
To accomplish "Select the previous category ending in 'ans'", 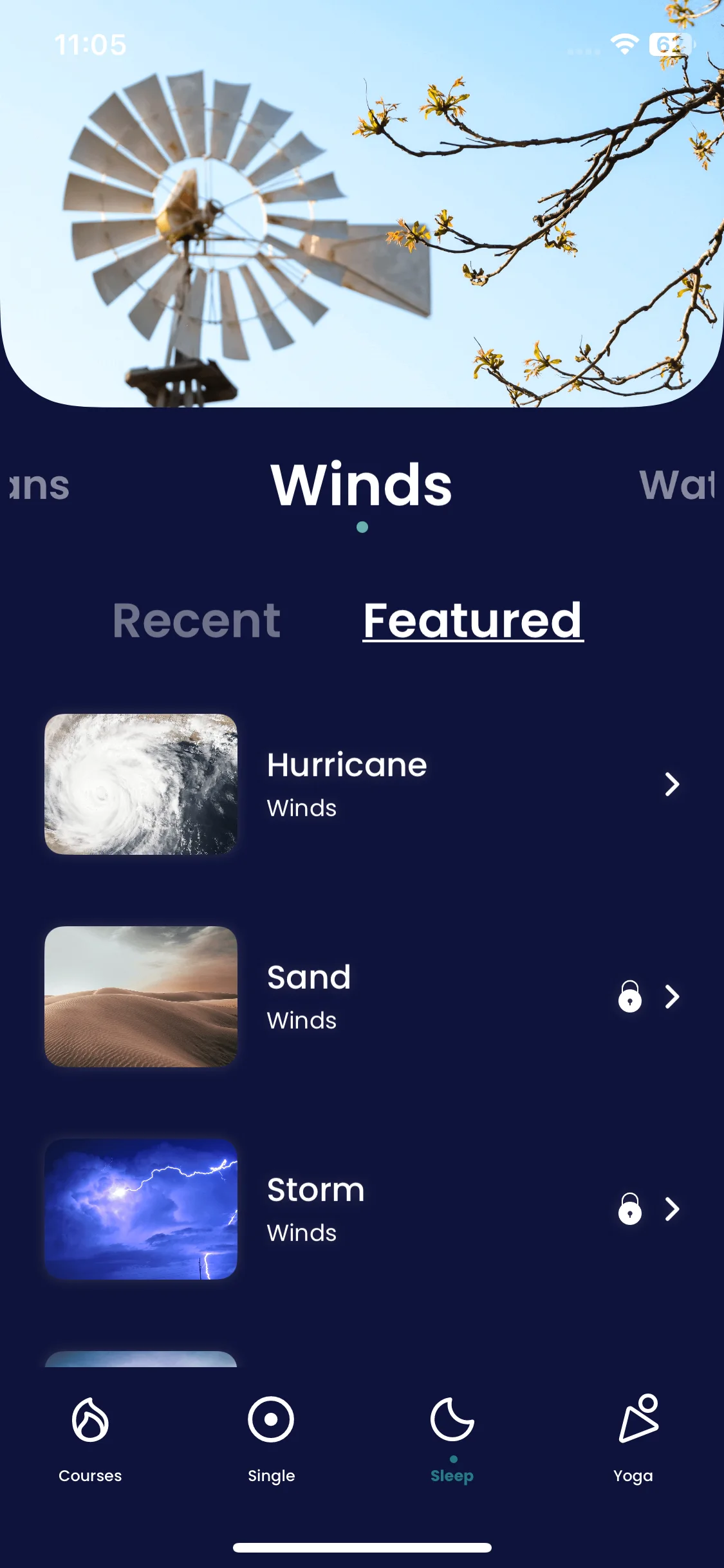I will tap(39, 486).
